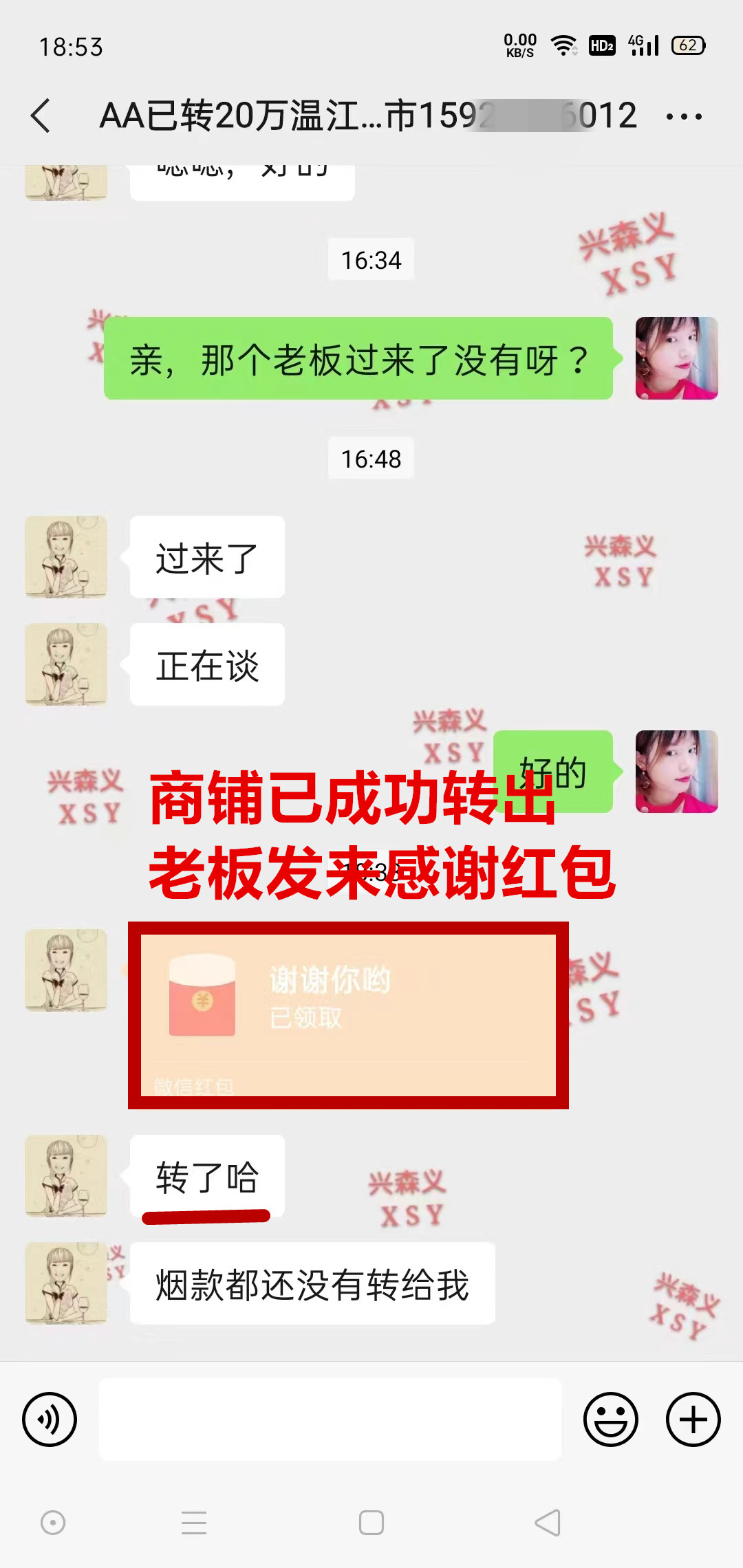Tap the system home button

(x=371, y=1523)
